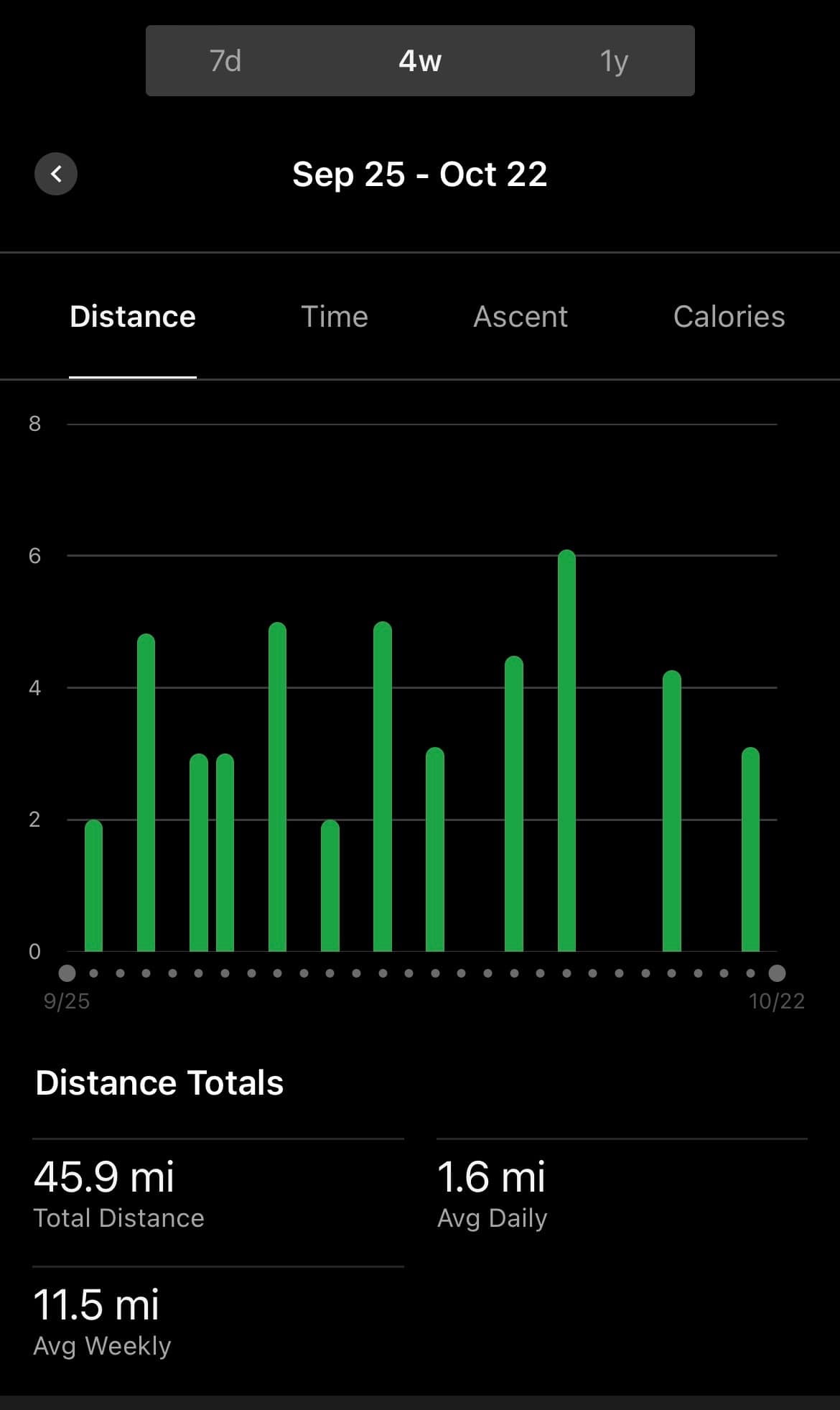Show the Calories tab

(x=729, y=317)
